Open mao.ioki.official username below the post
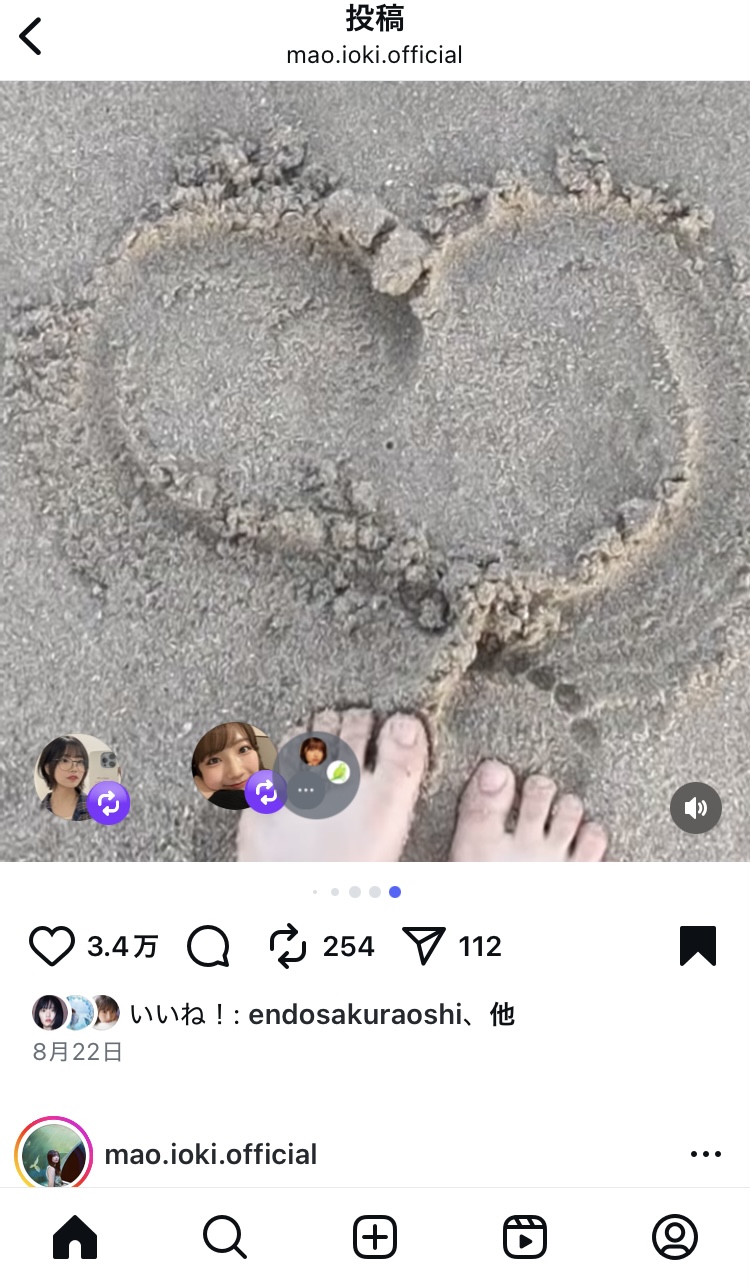The image size is (750, 1286). 211,1154
